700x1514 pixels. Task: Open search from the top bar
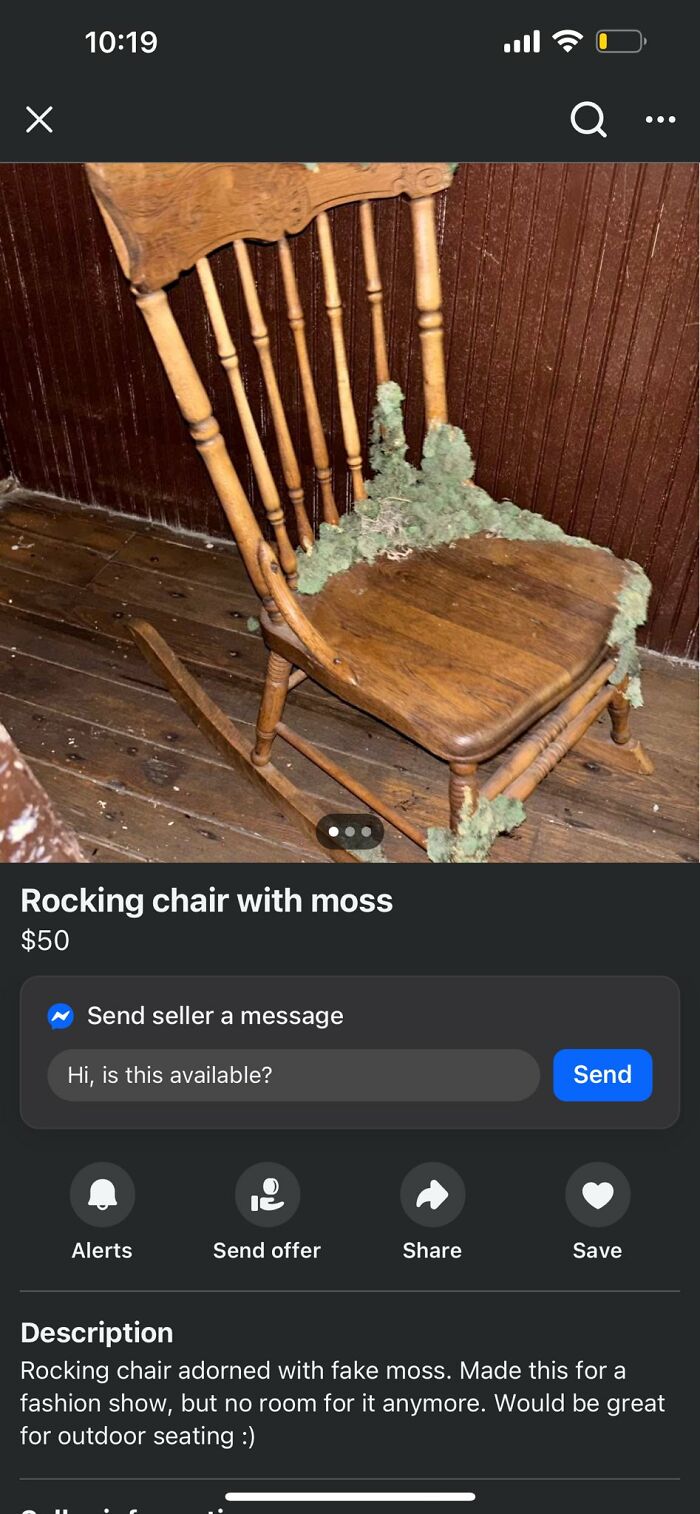pyautogui.click(x=588, y=120)
